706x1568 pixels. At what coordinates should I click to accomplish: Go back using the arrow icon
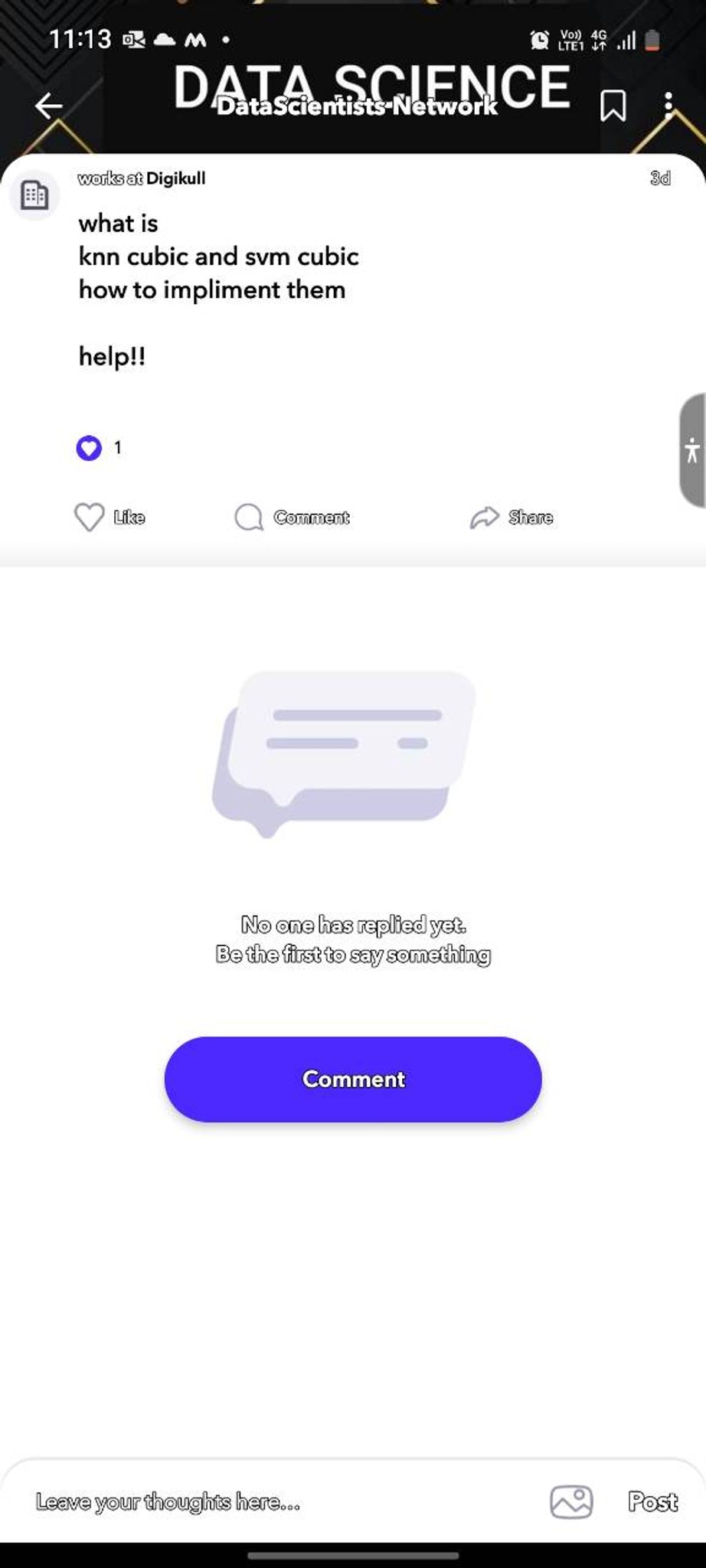(49, 106)
